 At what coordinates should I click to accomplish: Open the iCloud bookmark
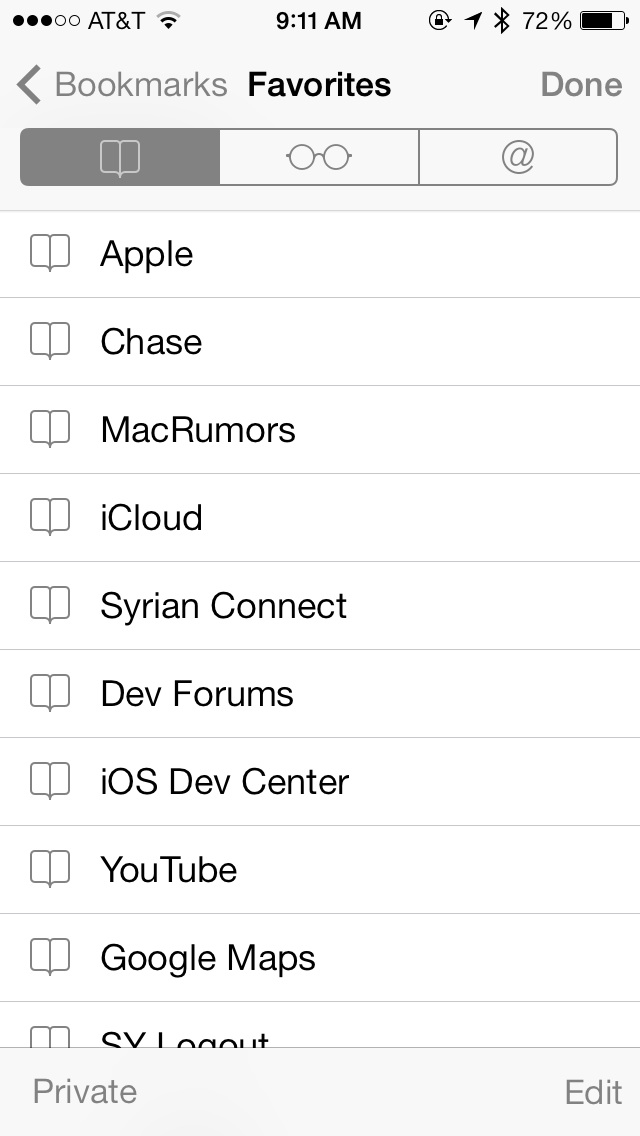[x=320, y=517]
